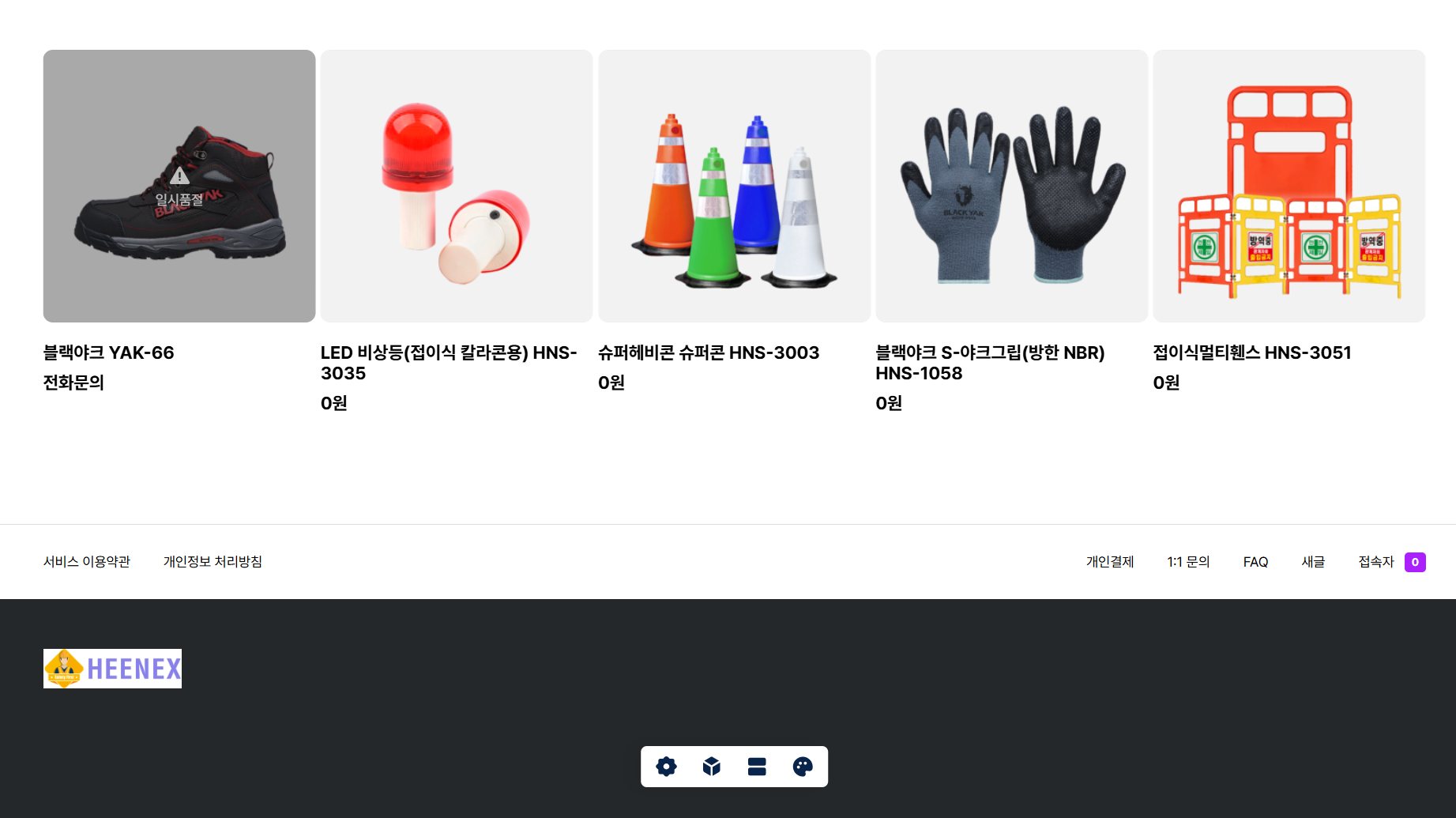The width and height of the screenshot is (1456, 818).
Task: Tap the stacked bars icon
Action: click(757, 767)
